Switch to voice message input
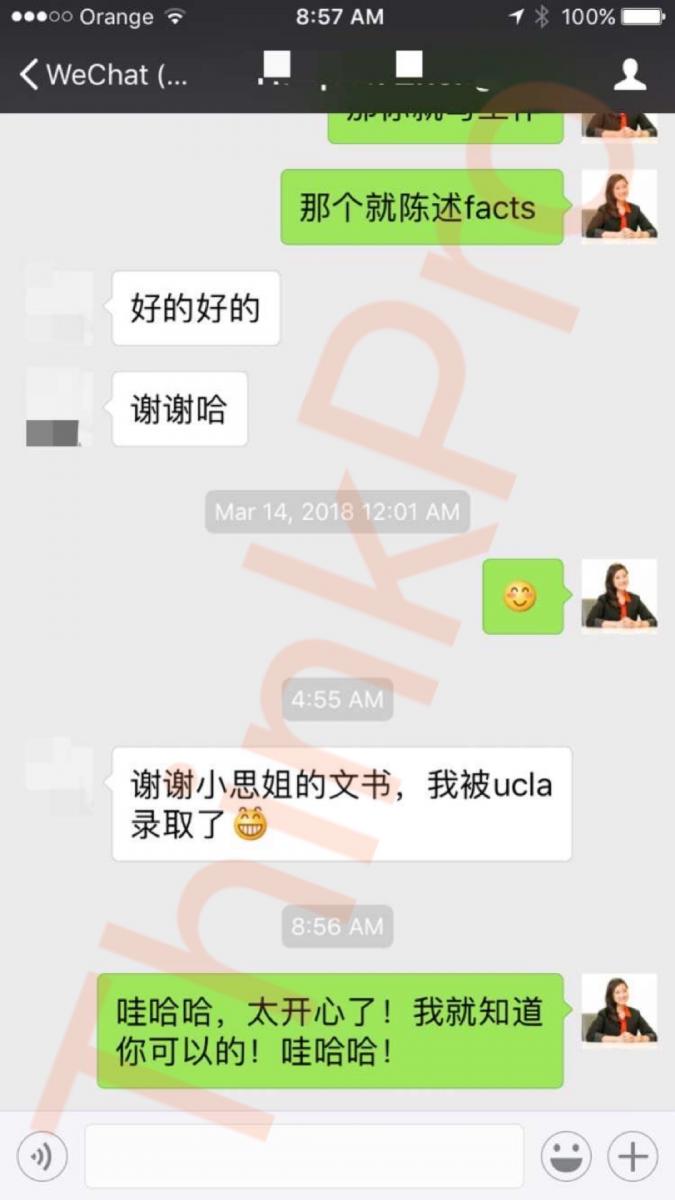The width and height of the screenshot is (675, 1200). pyautogui.click(x=42, y=1157)
